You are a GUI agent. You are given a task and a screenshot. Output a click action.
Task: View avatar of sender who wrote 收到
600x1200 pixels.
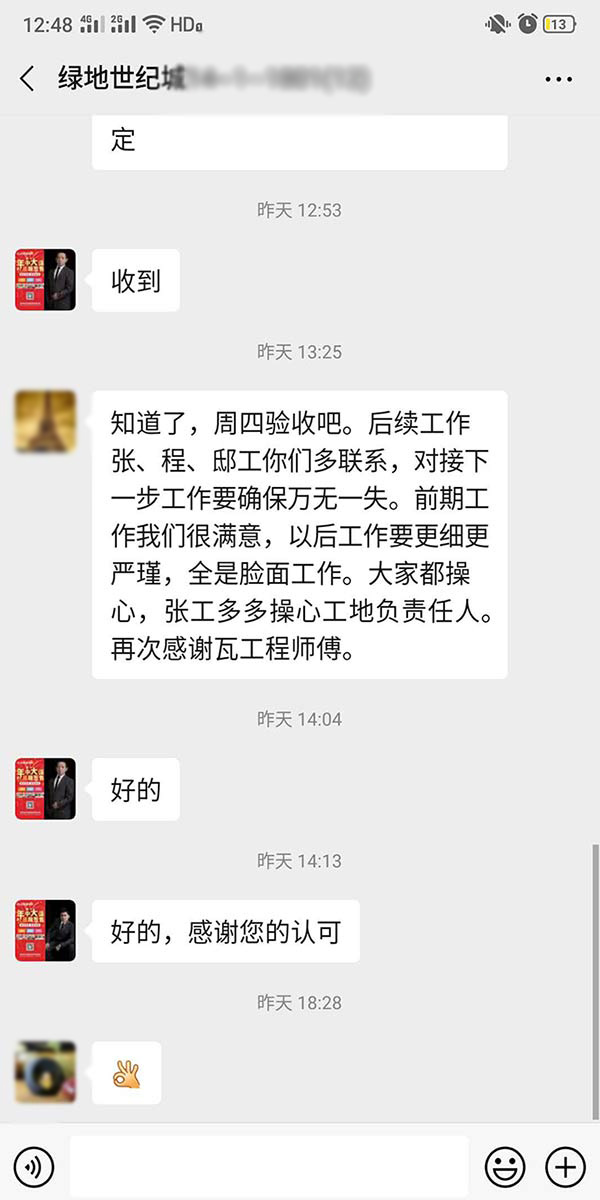click(45, 280)
